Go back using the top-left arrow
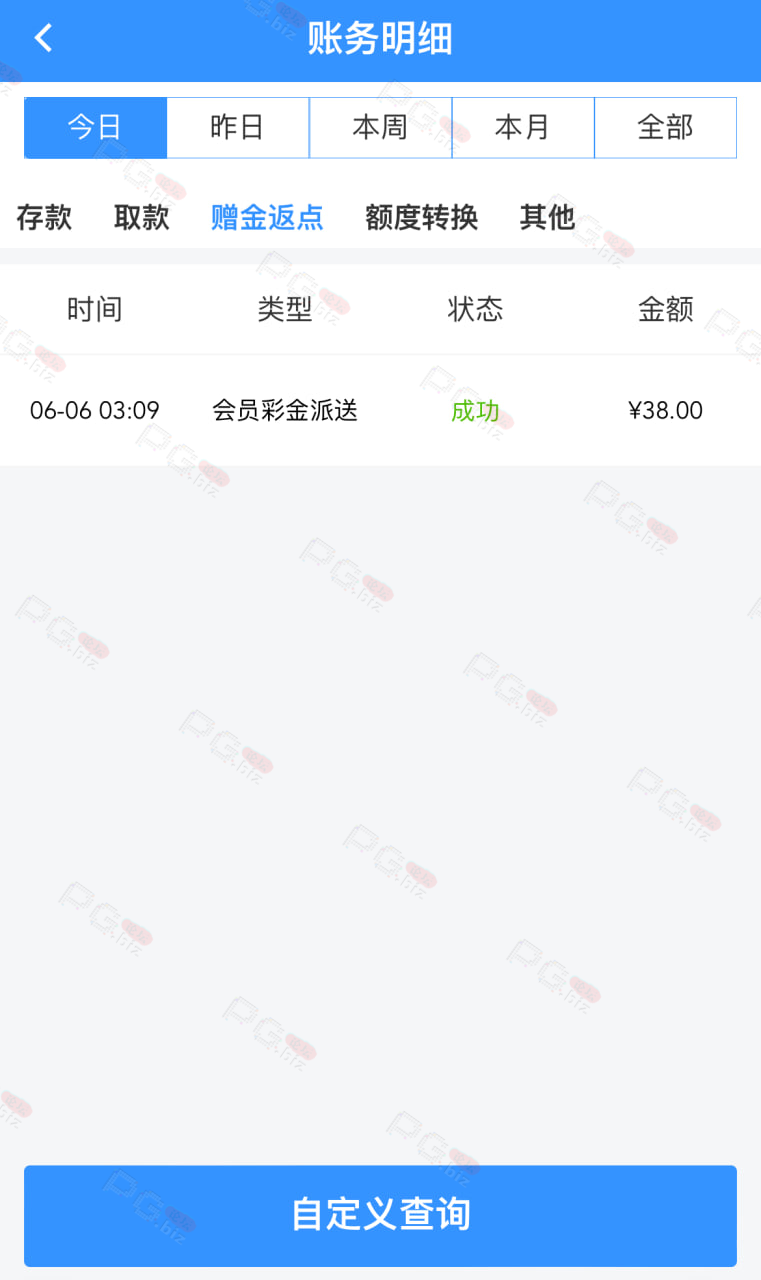The height and width of the screenshot is (1280, 761). pyautogui.click(x=43, y=39)
